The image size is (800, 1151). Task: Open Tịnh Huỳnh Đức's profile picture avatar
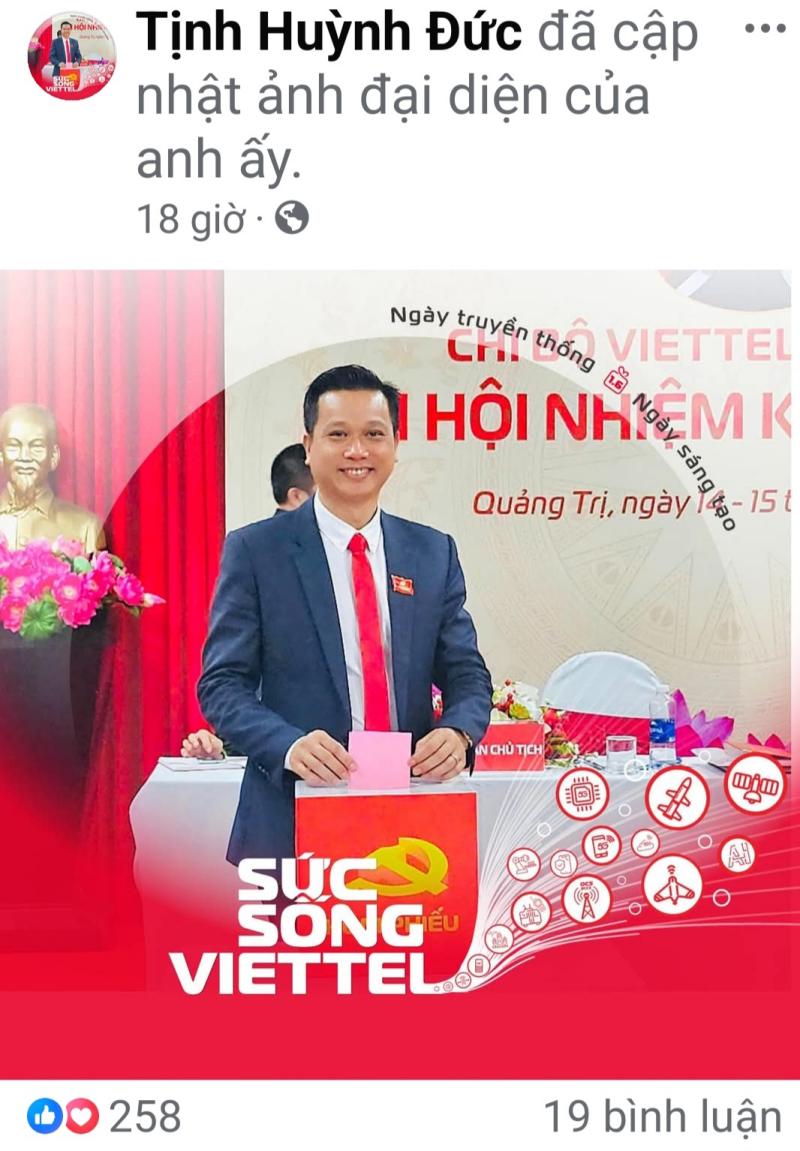pyautogui.click(x=71, y=56)
